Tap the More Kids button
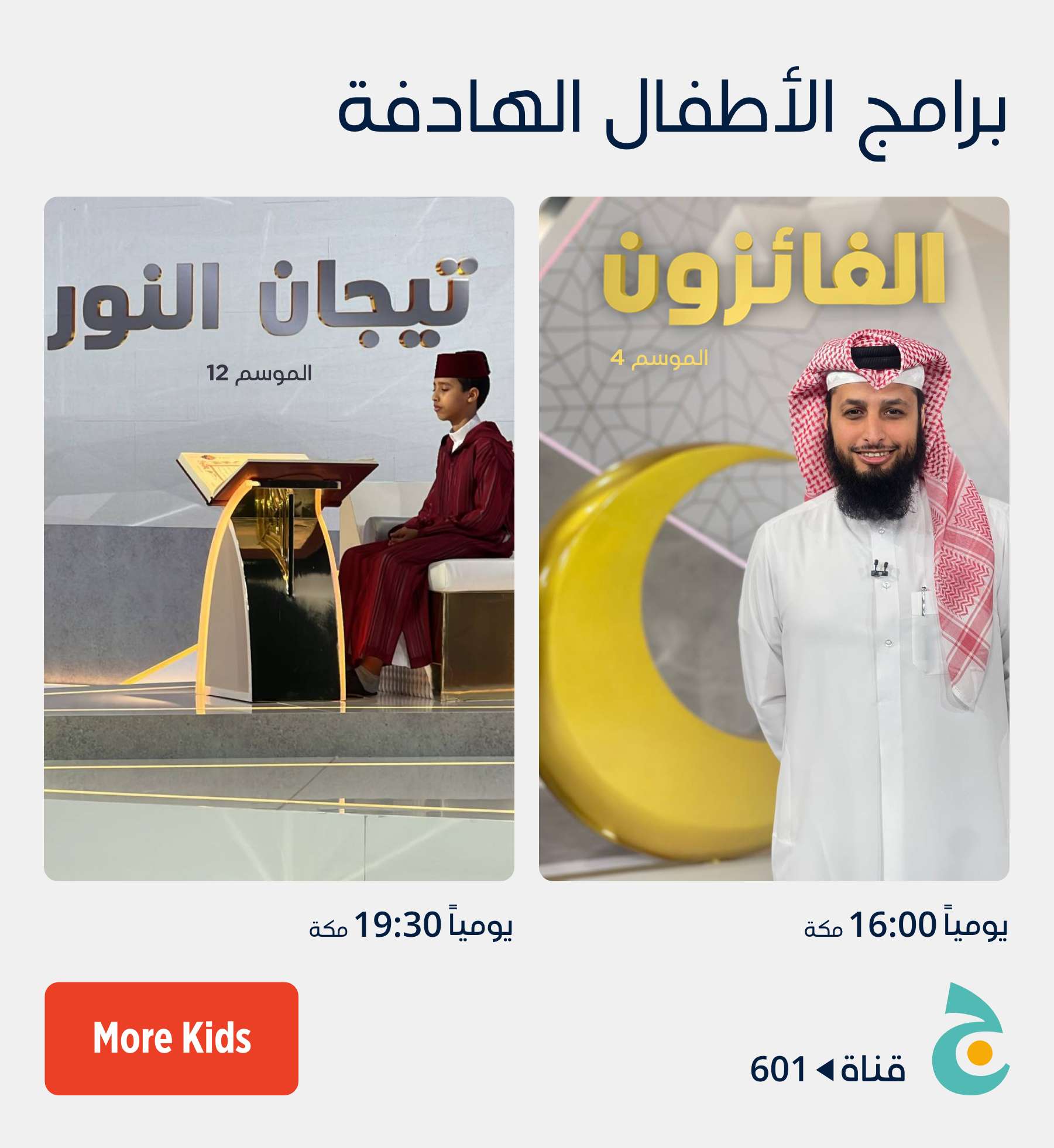The width and height of the screenshot is (1054, 1148). [x=171, y=1038]
